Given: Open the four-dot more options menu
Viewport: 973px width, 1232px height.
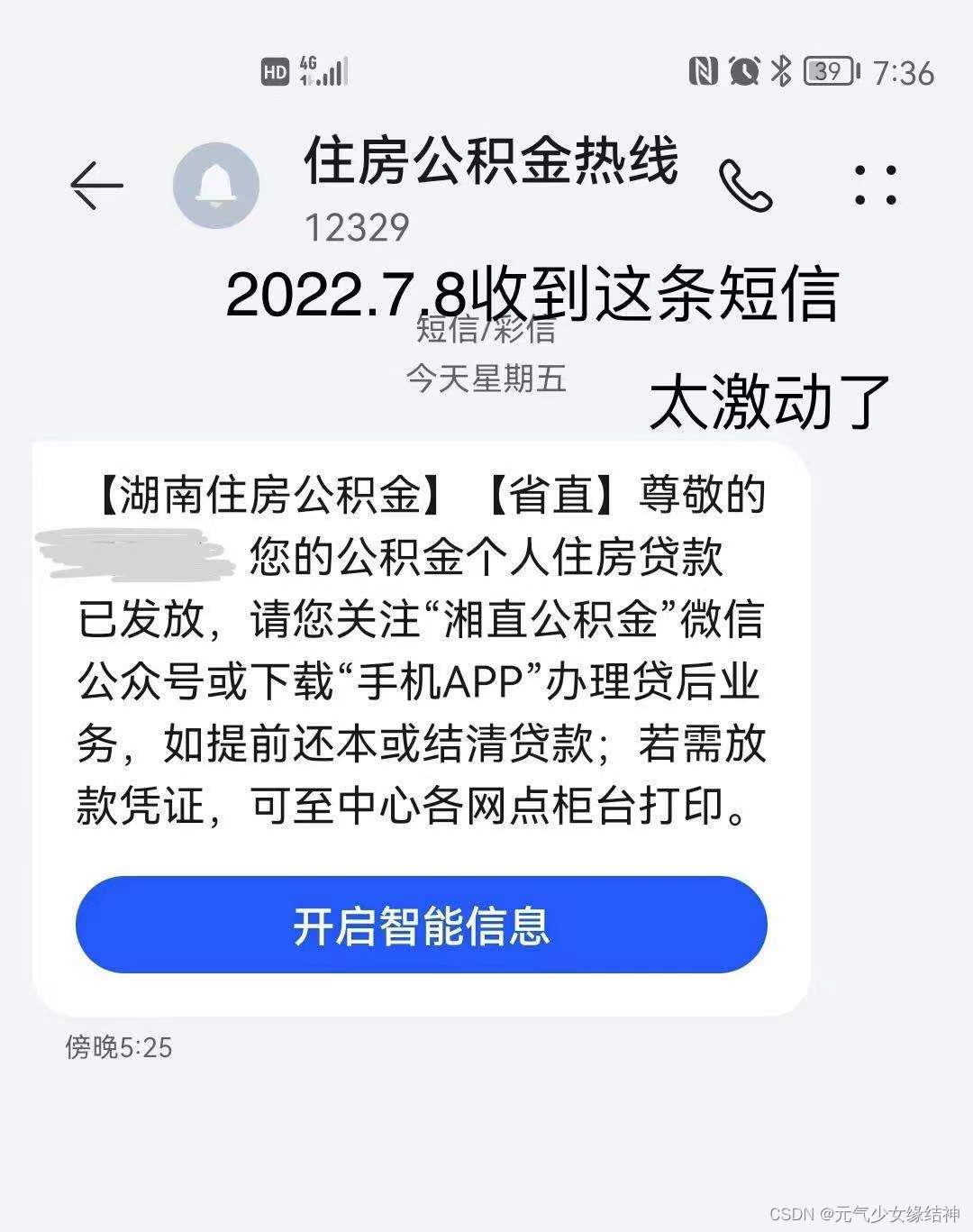Looking at the screenshot, I should tap(875, 185).
